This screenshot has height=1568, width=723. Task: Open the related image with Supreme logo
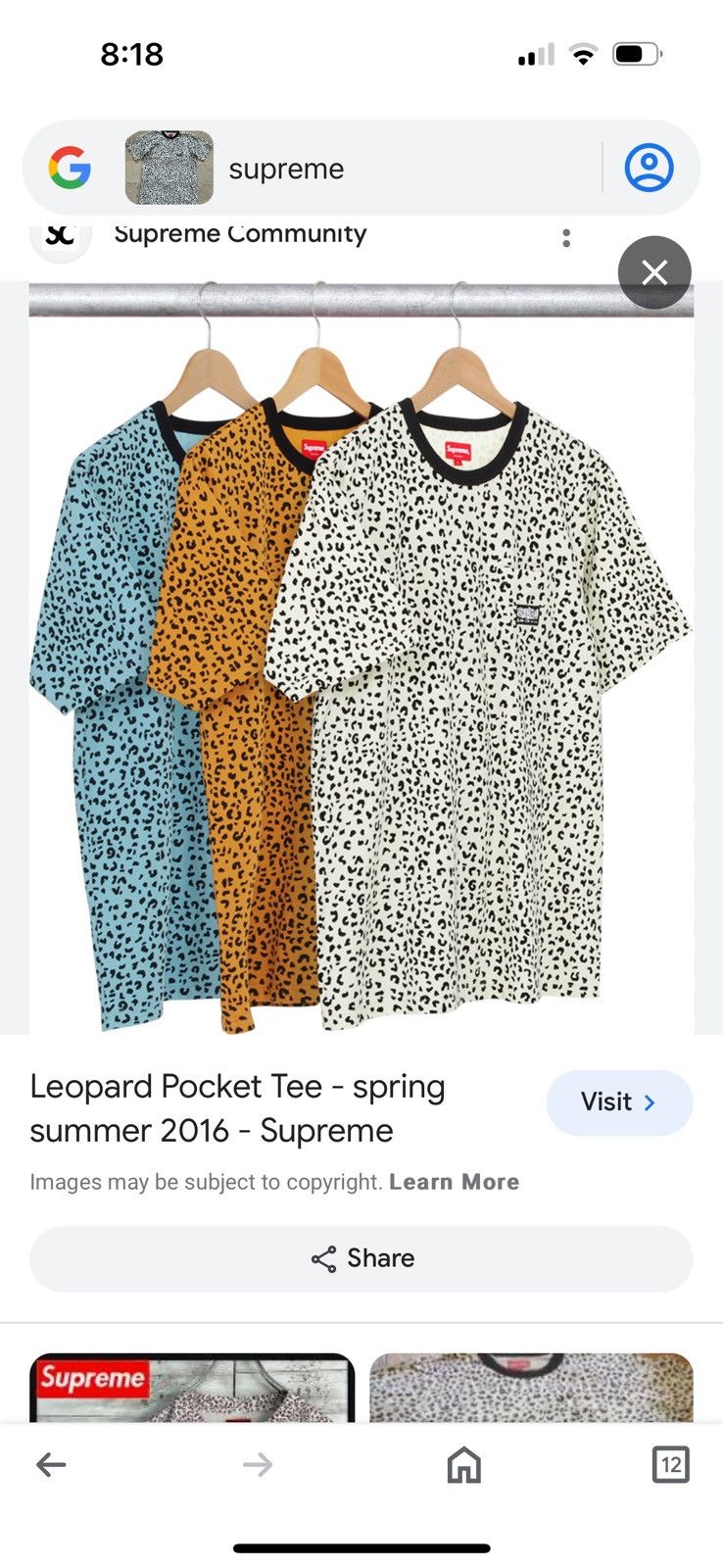[x=191, y=1388]
